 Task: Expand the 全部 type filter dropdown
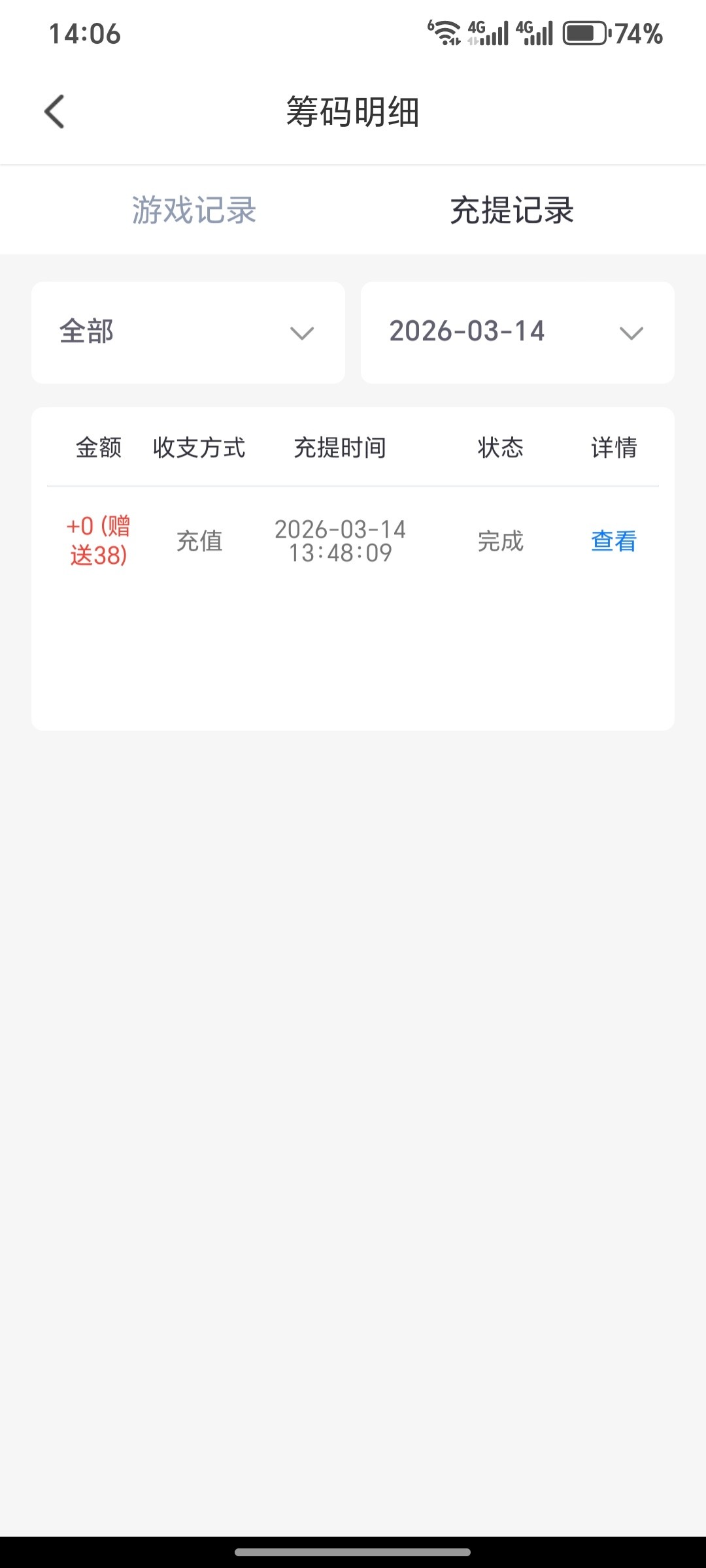click(188, 333)
